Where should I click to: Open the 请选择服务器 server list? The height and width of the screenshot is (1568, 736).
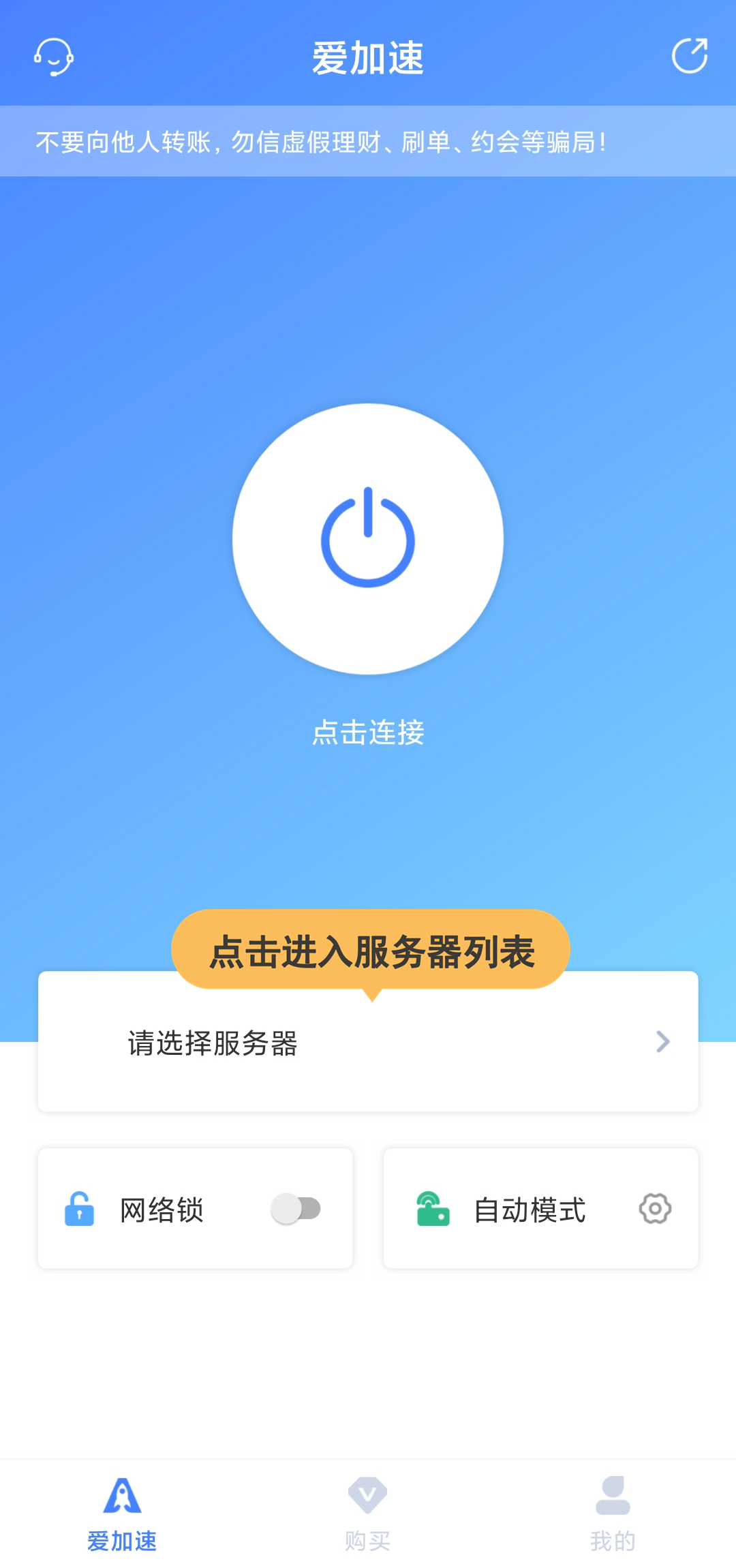click(368, 1043)
